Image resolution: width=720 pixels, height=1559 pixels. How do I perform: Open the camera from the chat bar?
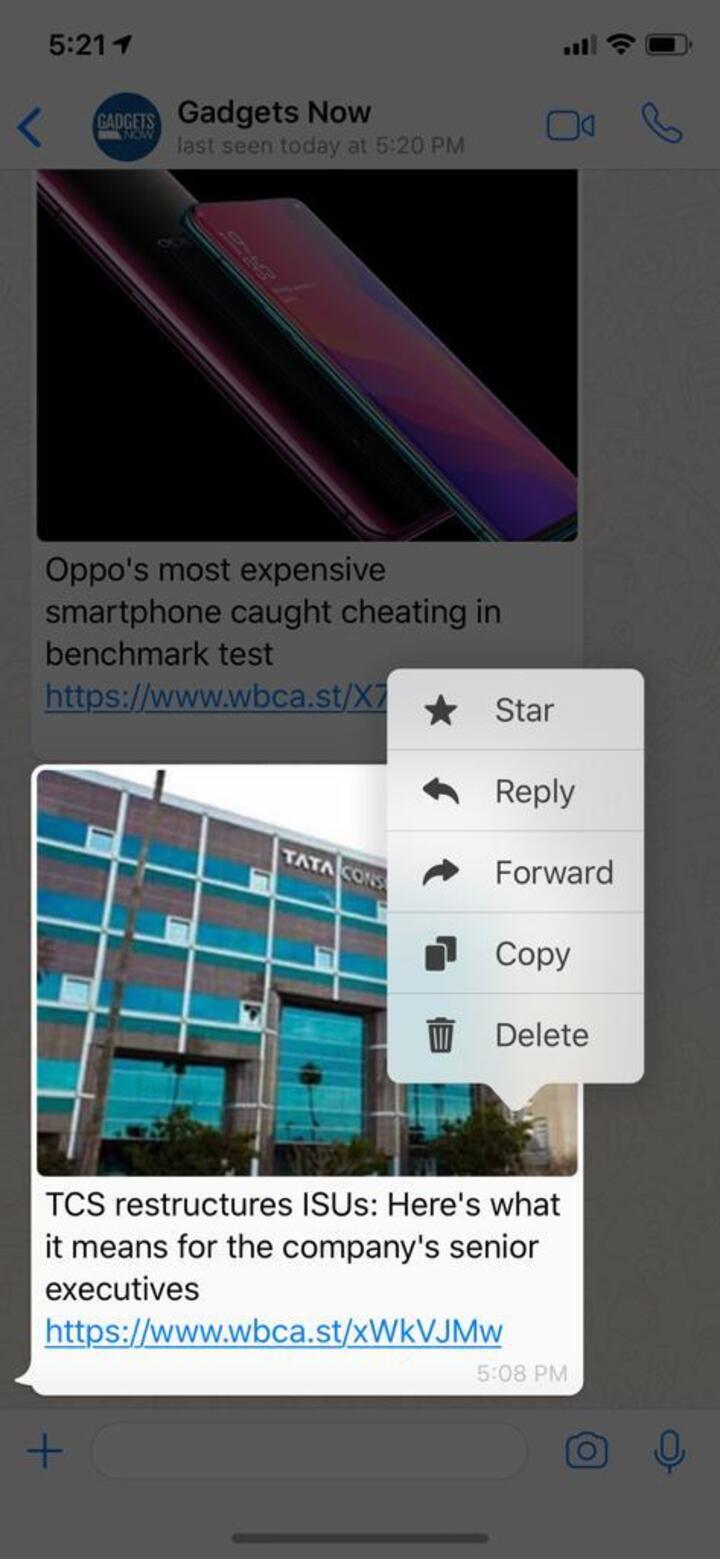click(x=586, y=1451)
